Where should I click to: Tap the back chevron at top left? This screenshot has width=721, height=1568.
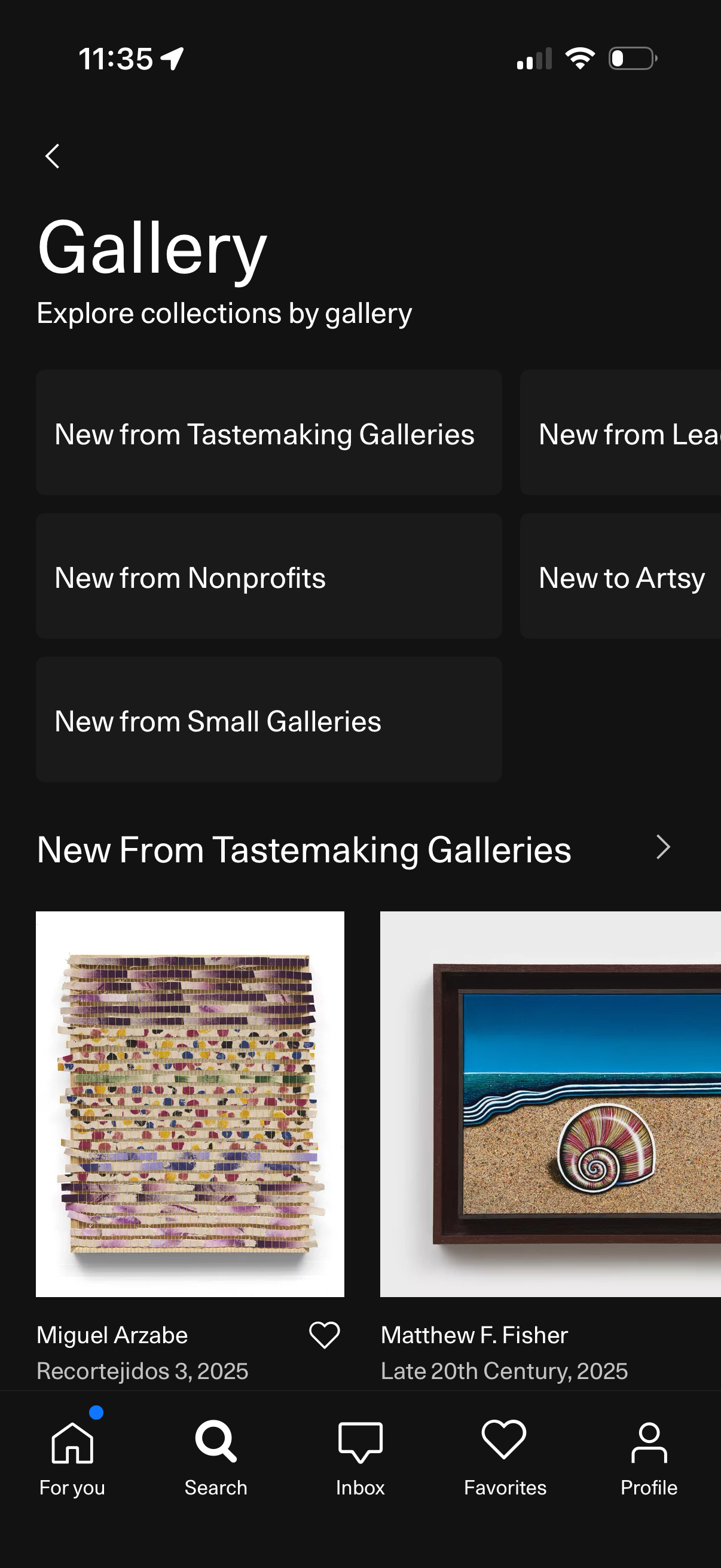[53, 157]
